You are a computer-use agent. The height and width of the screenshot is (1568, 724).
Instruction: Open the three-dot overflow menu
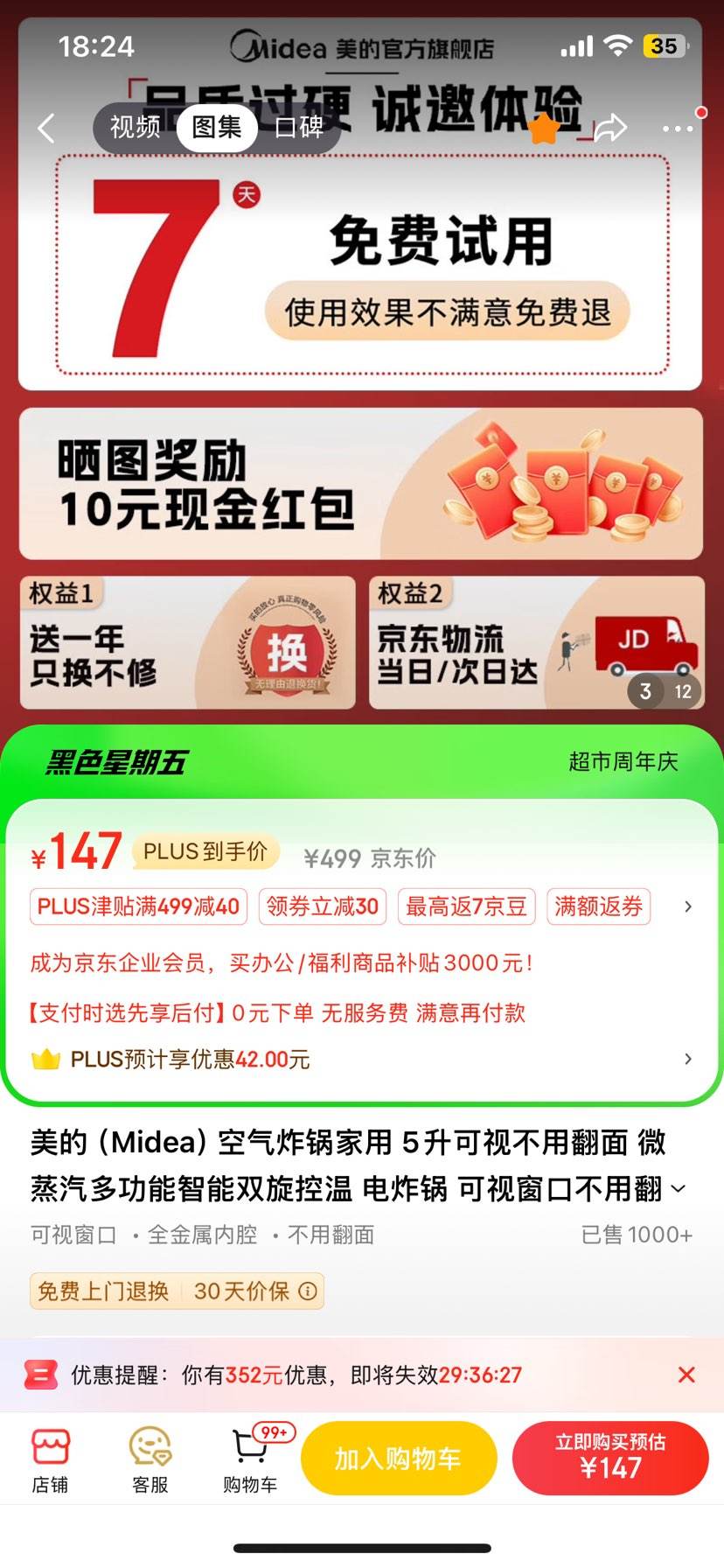tap(678, 129)
